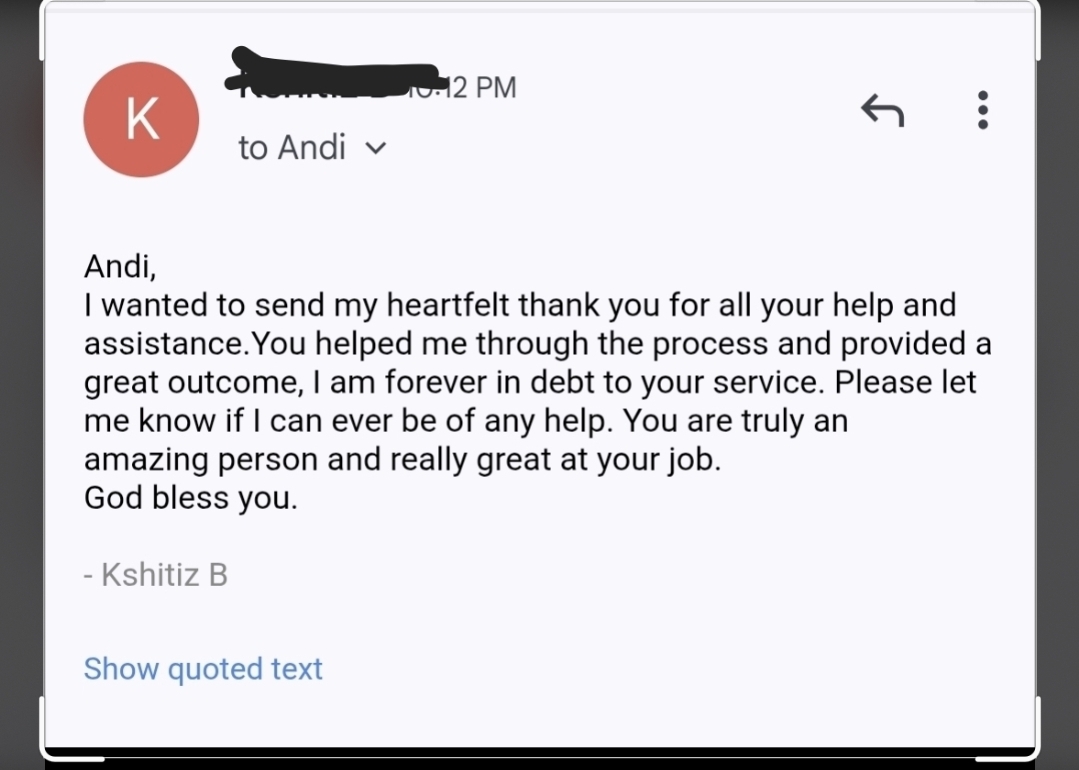Open the email's three-dot overflow menu

pyautogui.click(x=983, y=110)
